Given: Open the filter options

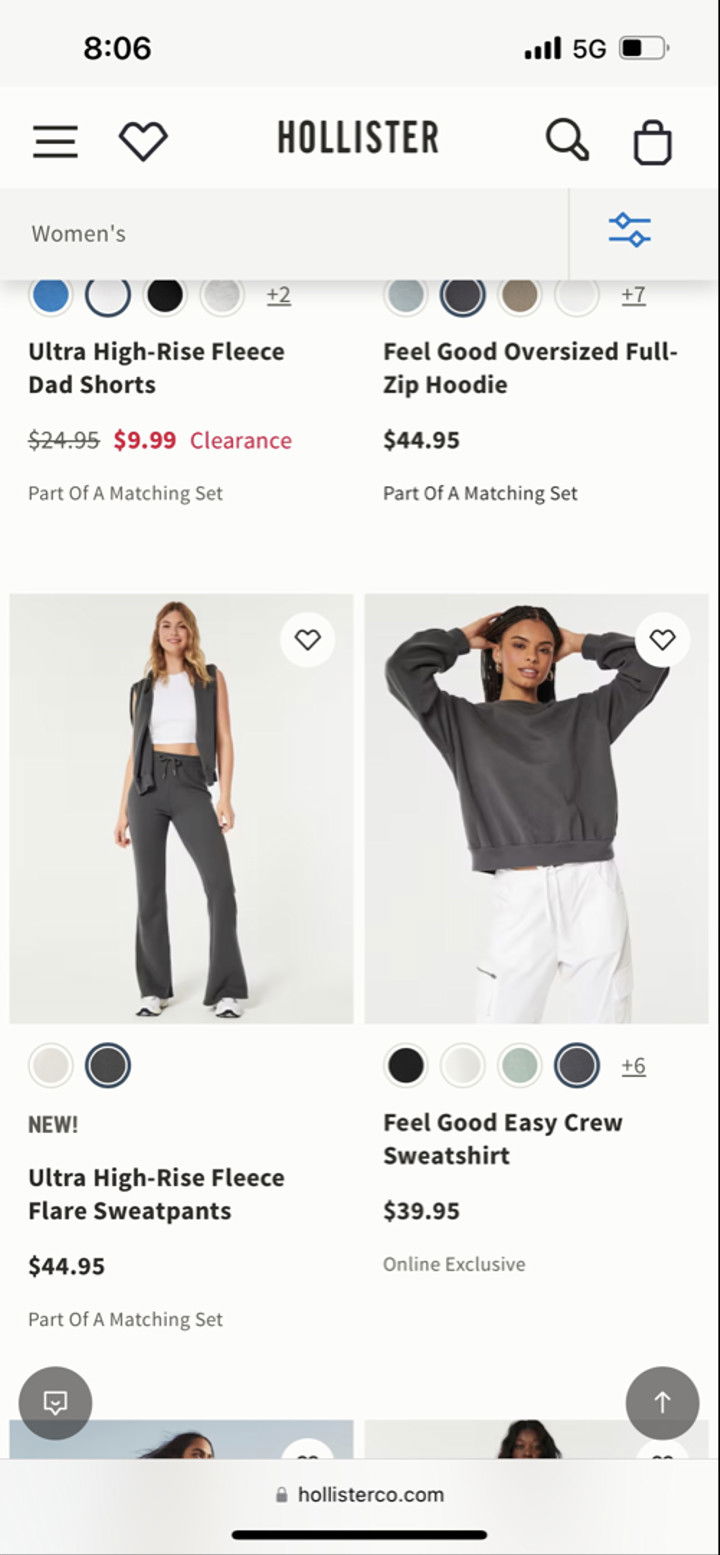Looking at the screenshot, I should point(630,230).
